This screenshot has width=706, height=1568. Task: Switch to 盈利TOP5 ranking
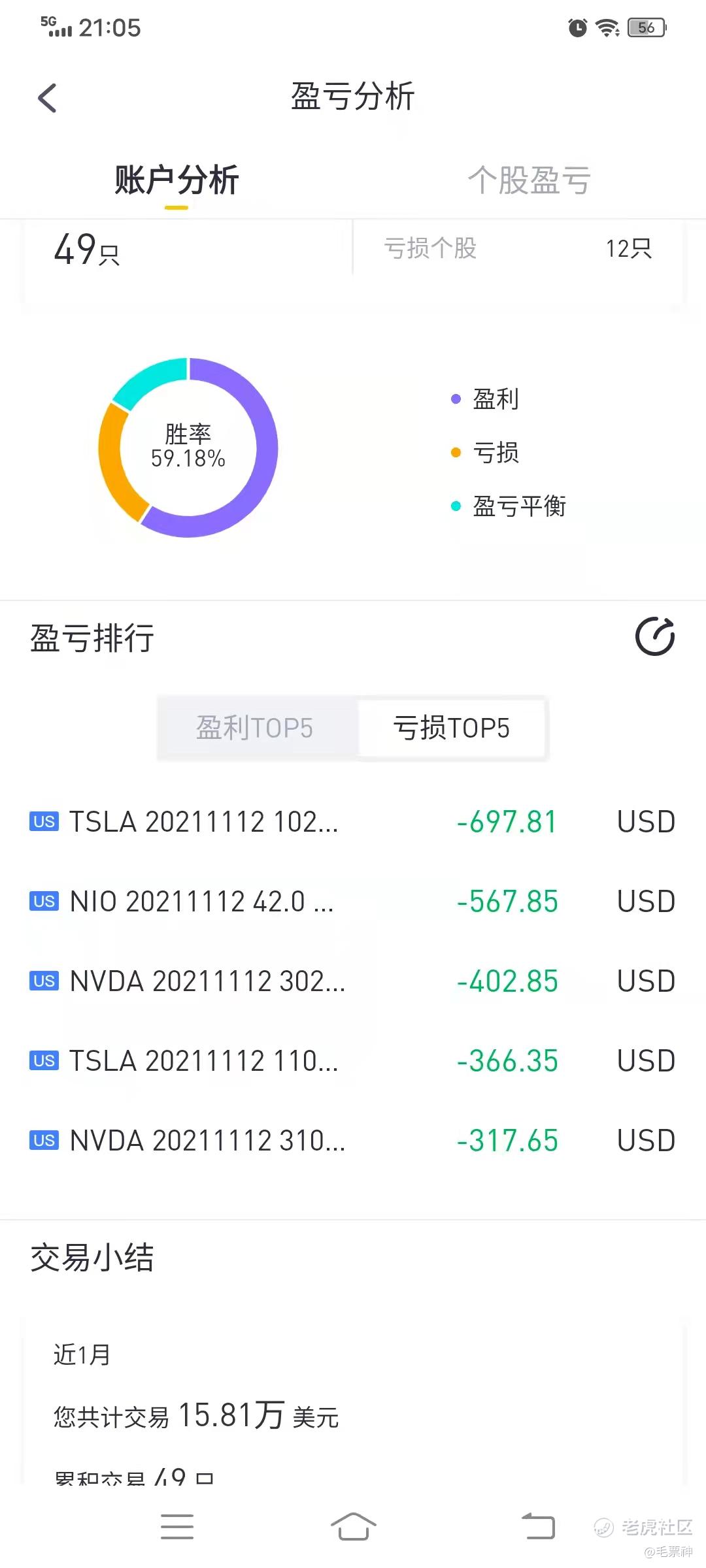[255, 728]
